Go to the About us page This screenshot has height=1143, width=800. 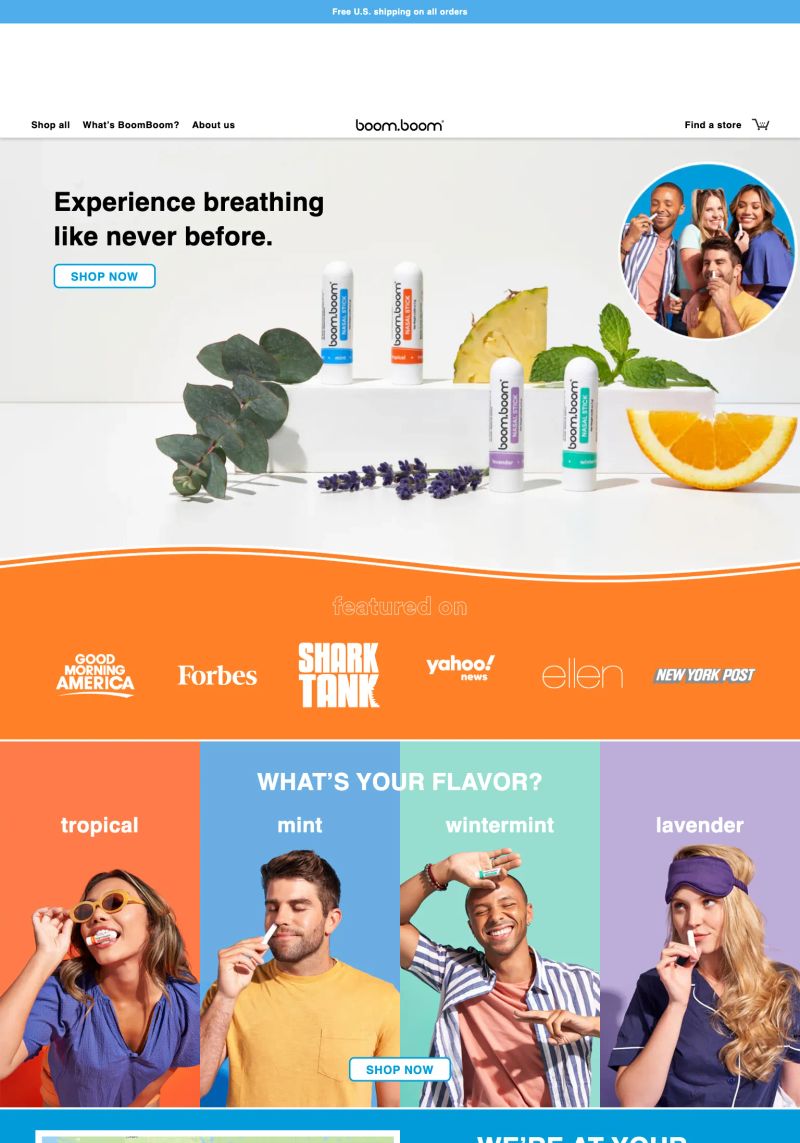click(213, 125)
